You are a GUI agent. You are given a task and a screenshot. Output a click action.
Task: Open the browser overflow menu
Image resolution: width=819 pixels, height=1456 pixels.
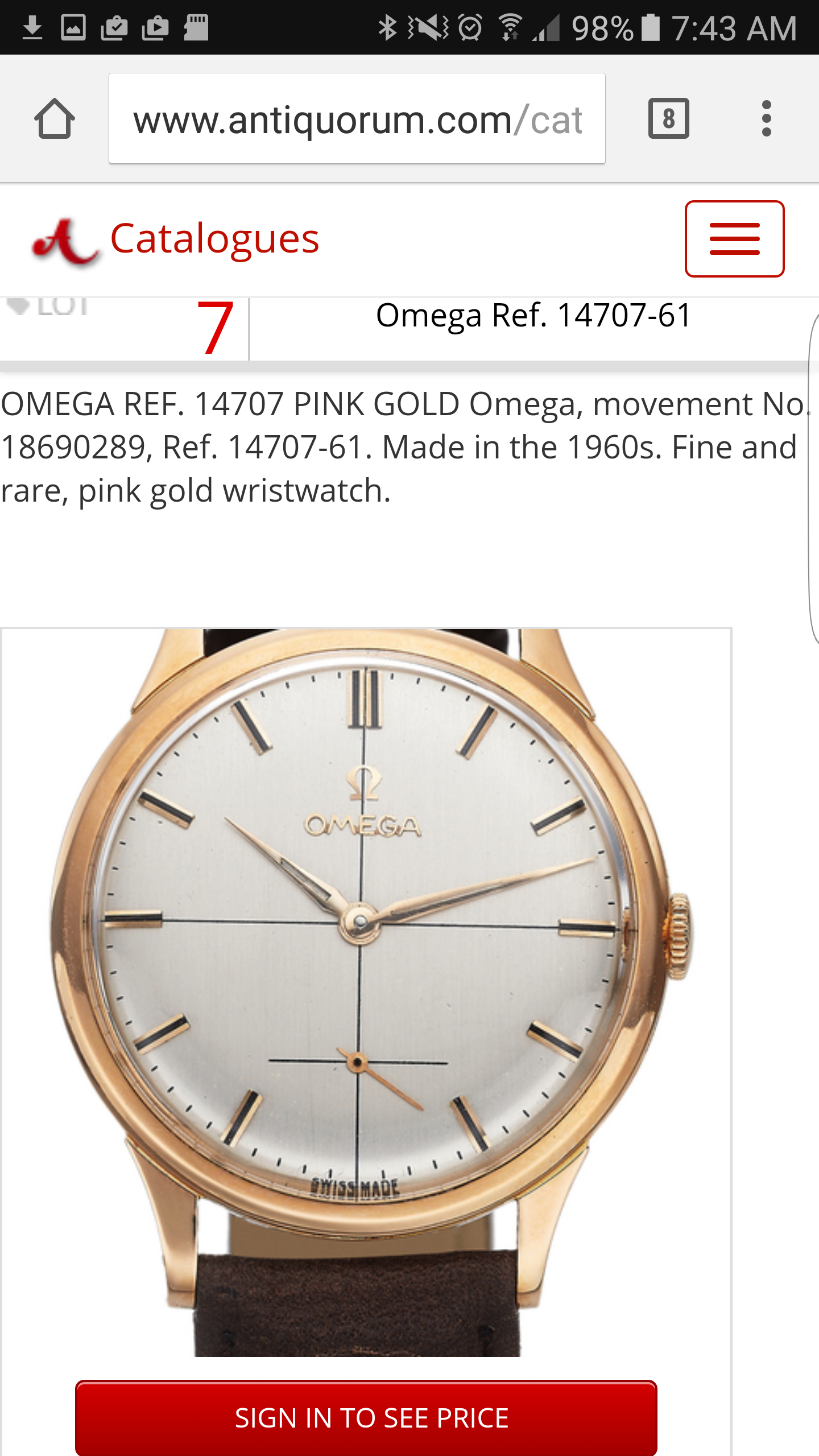(766, 119)
